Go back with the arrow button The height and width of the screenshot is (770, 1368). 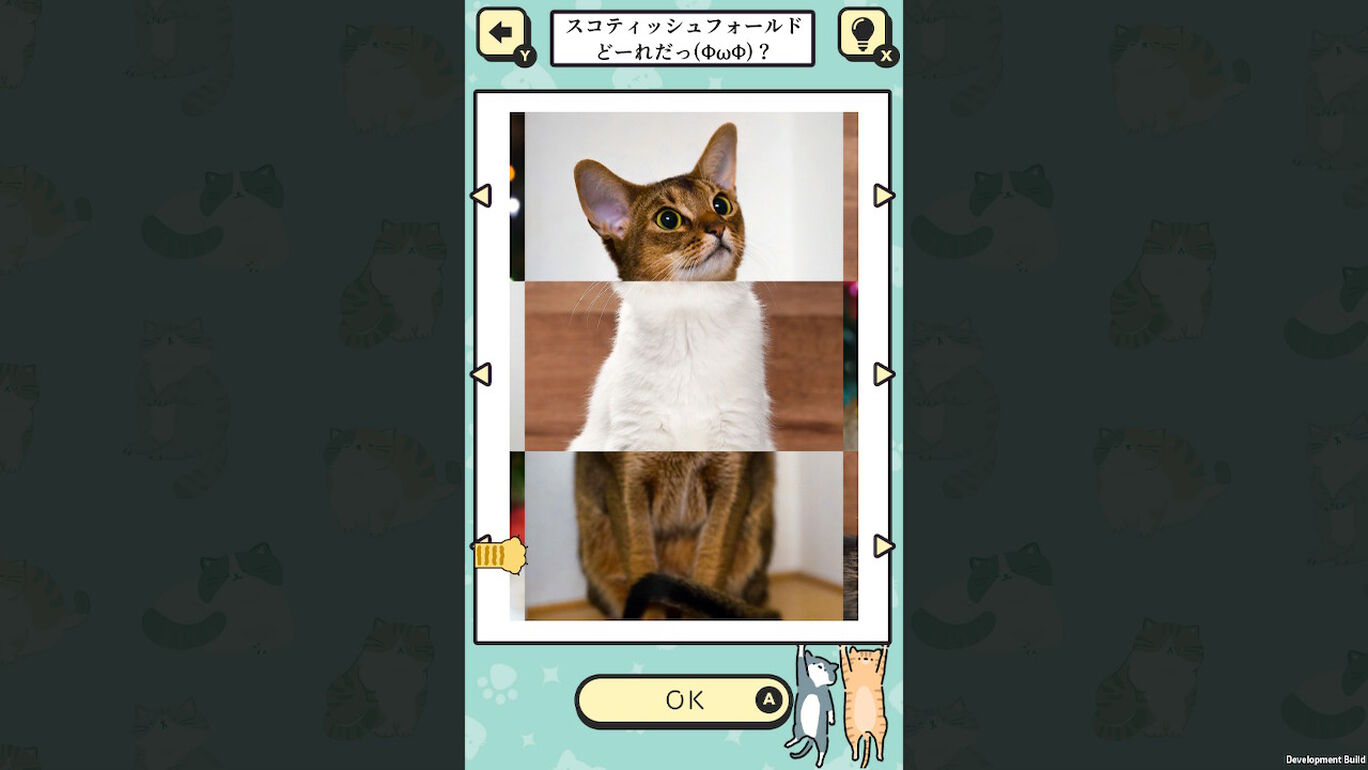tap(502, 33)
